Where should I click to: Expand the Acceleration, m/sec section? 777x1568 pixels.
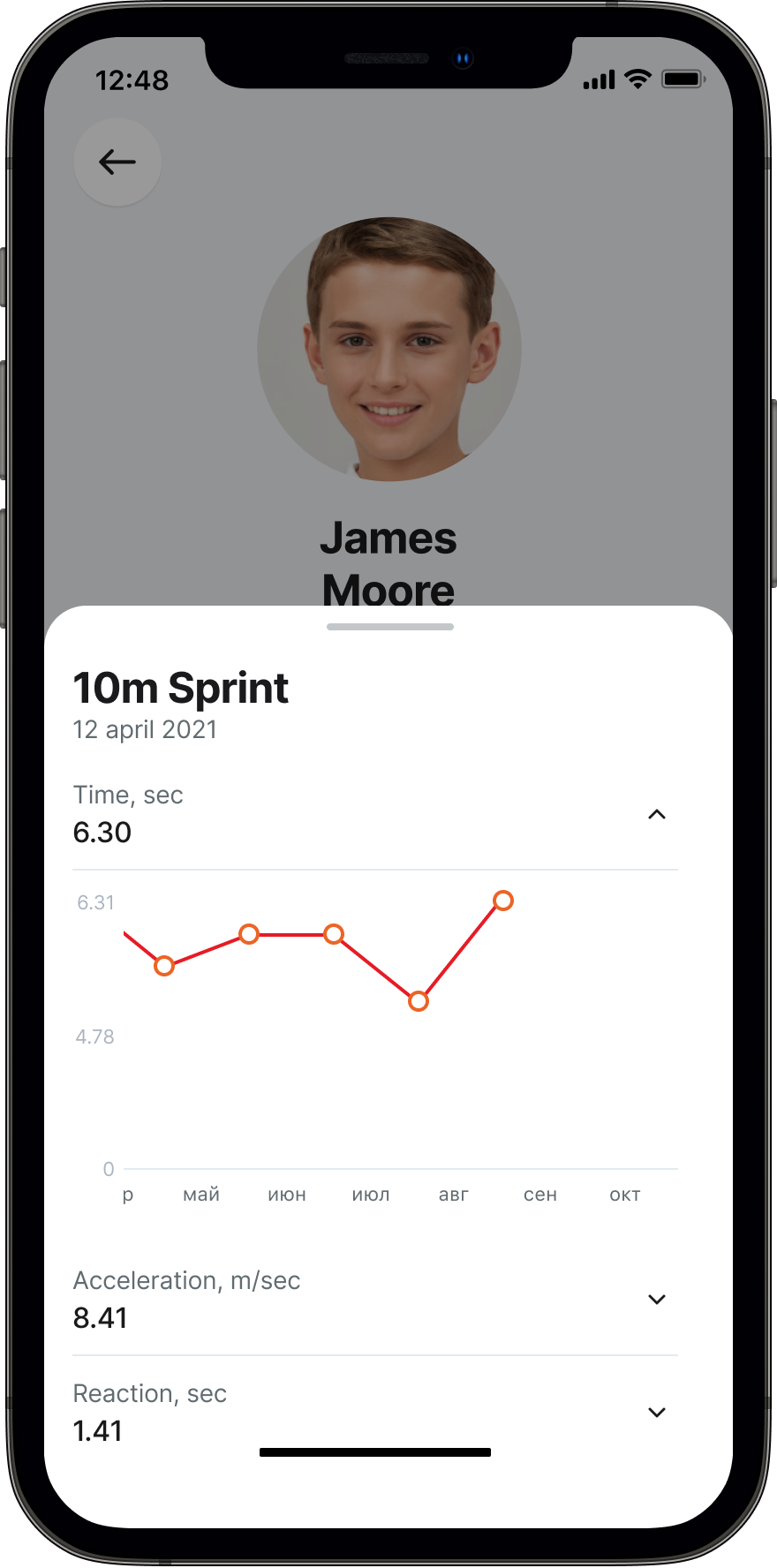(x=656, y=1299)
